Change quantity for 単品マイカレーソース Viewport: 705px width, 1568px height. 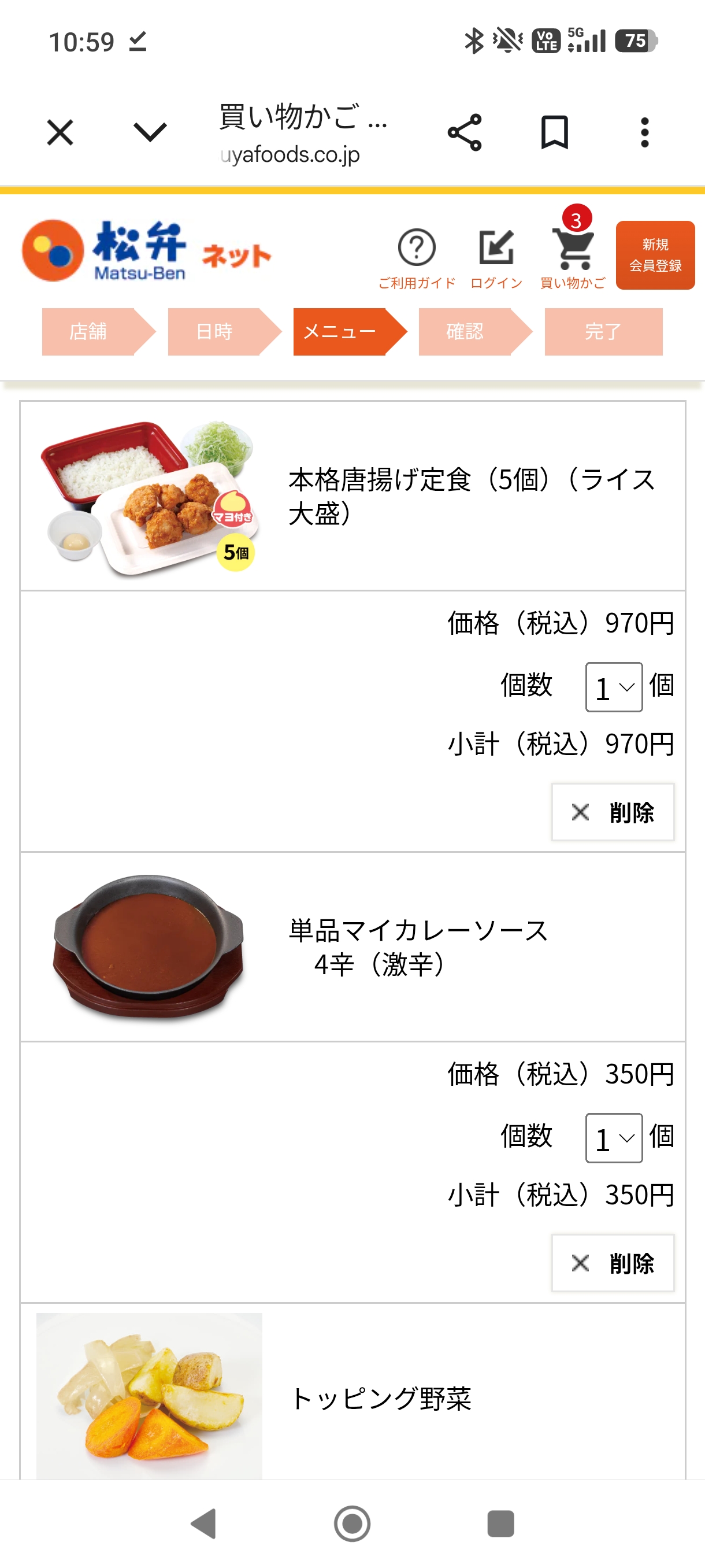pyautogui.click(x=614, y=1138)
